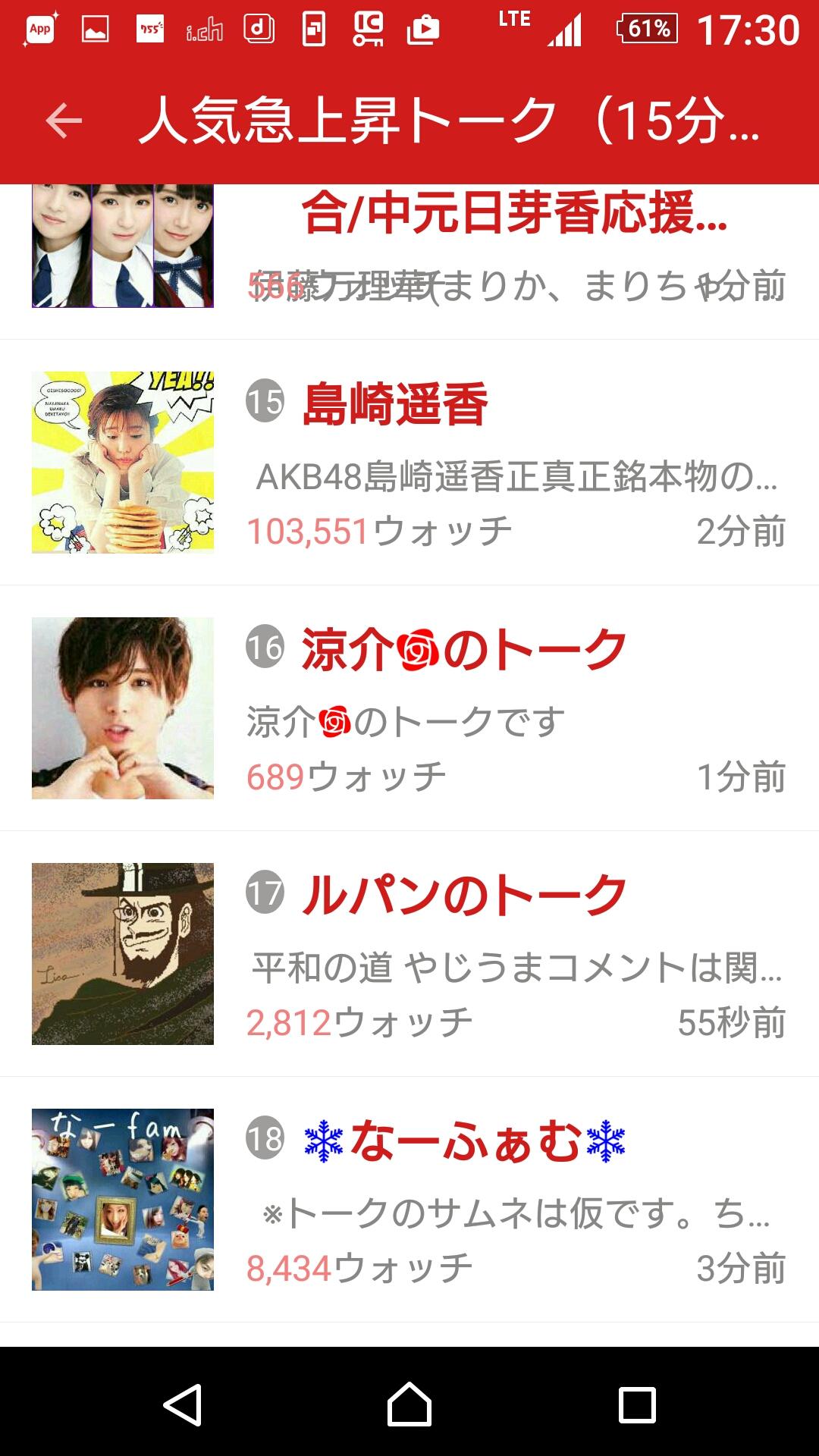Go back from 人気急上昇トーク screen

[x=64, y=121]
